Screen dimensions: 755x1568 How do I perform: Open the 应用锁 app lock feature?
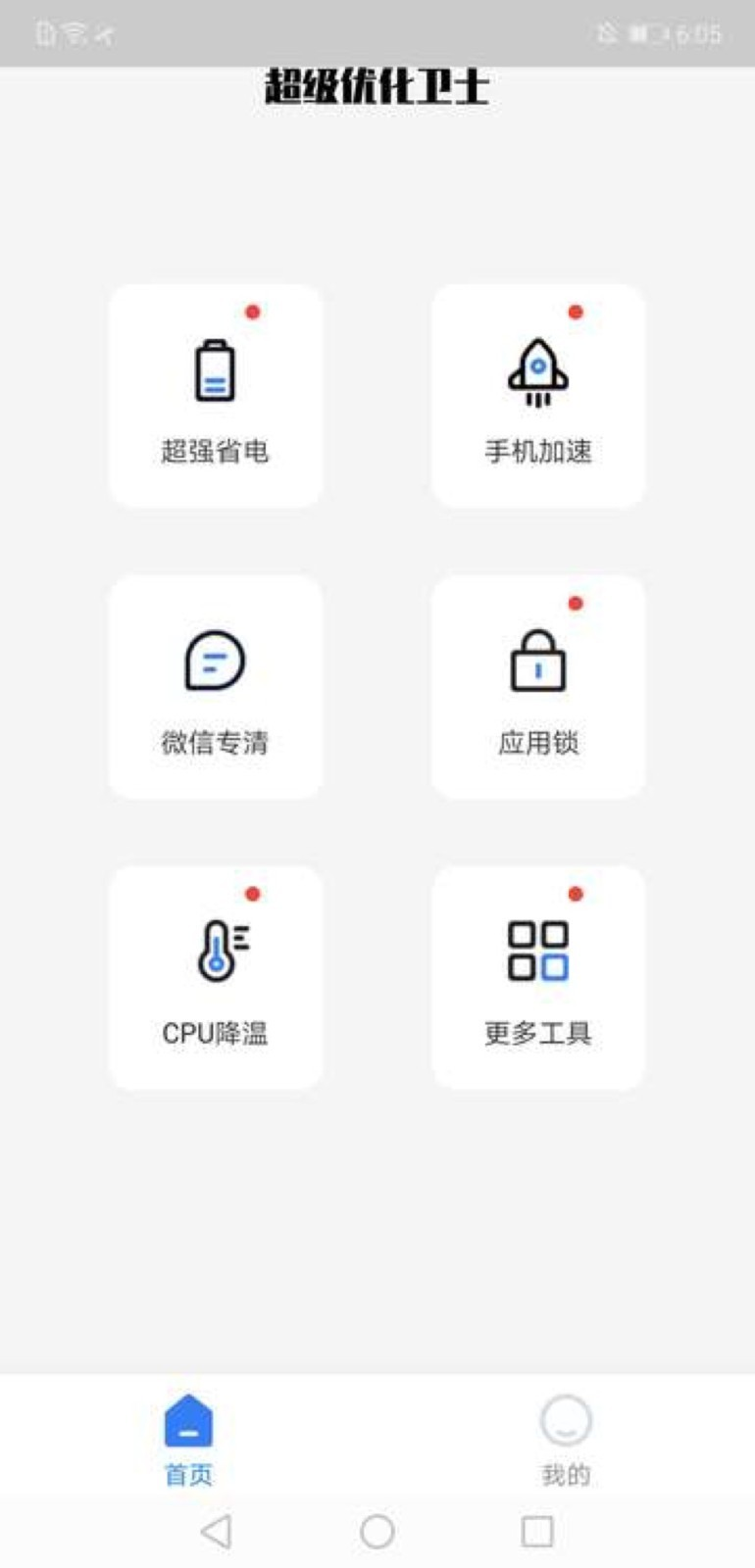(537, 686)
